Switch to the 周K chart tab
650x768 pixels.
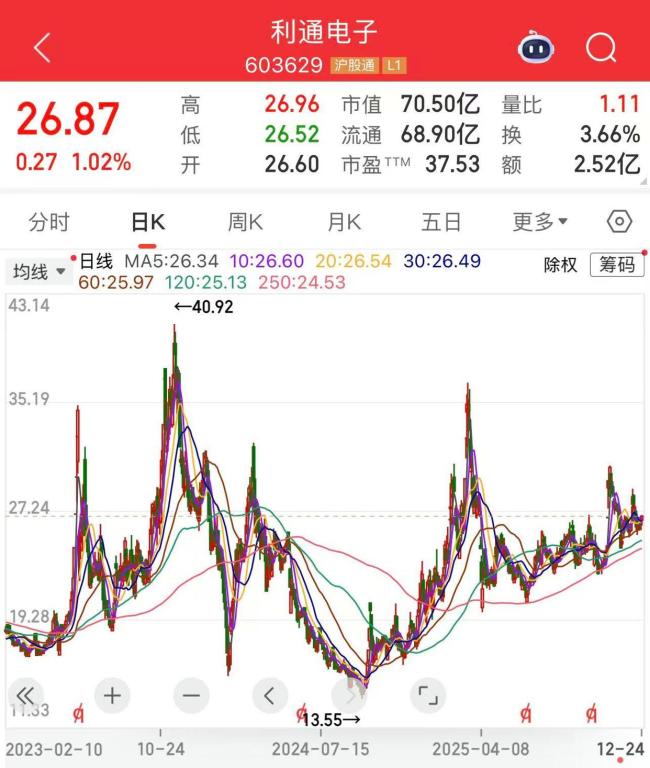coord(245,222)
